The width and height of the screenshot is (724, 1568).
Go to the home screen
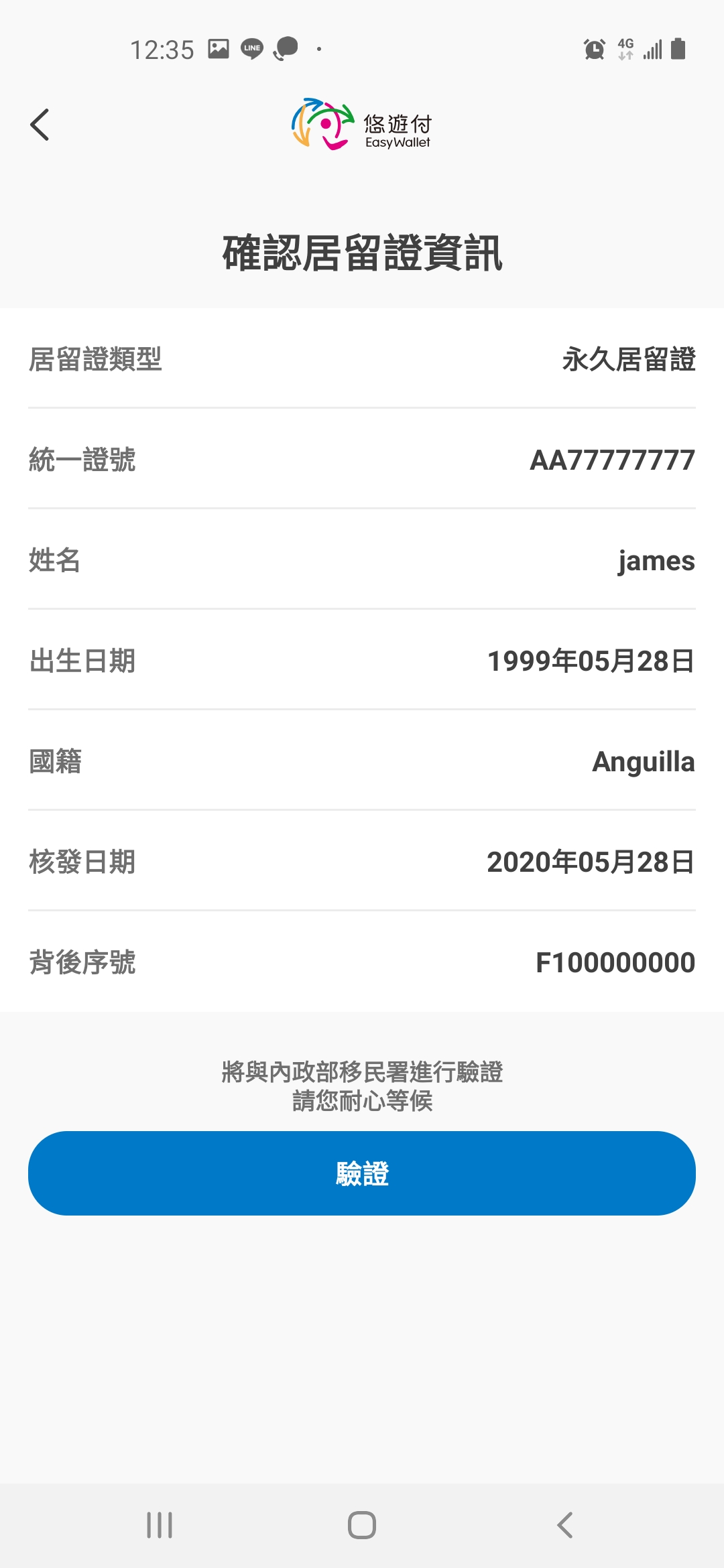[362, 1525]
